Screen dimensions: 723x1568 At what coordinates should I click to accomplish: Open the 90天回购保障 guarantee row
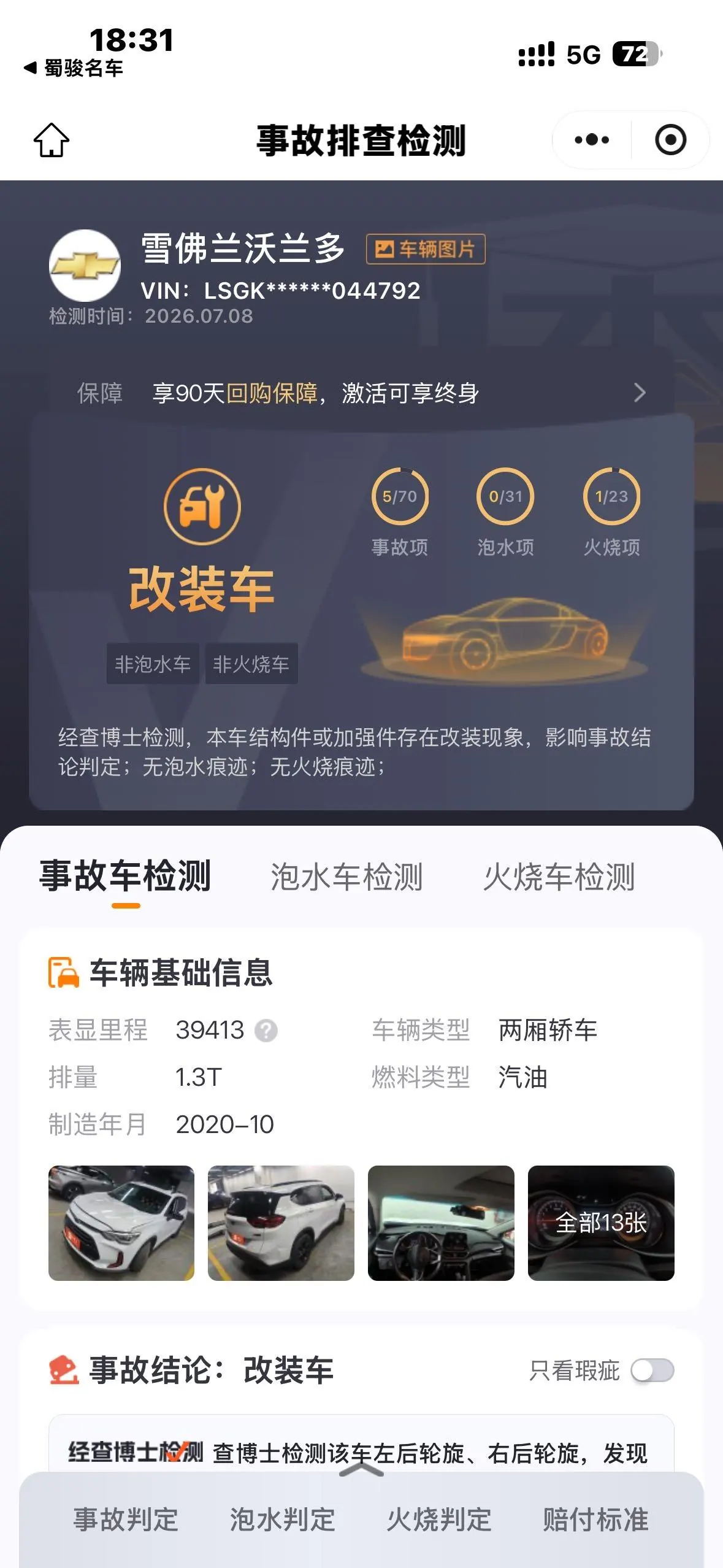tap(361, 393)
